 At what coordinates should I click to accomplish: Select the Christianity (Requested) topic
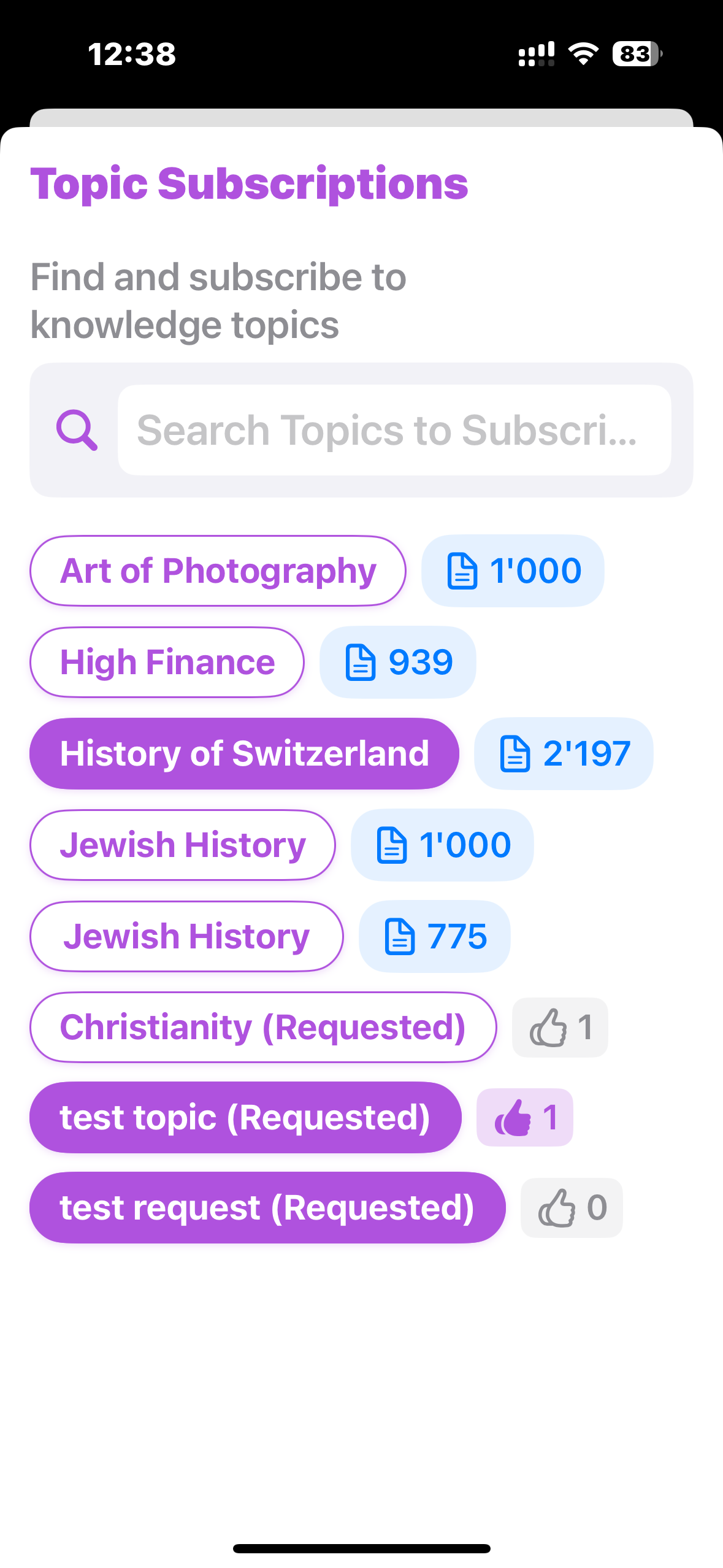click(x=262, y=1027)
